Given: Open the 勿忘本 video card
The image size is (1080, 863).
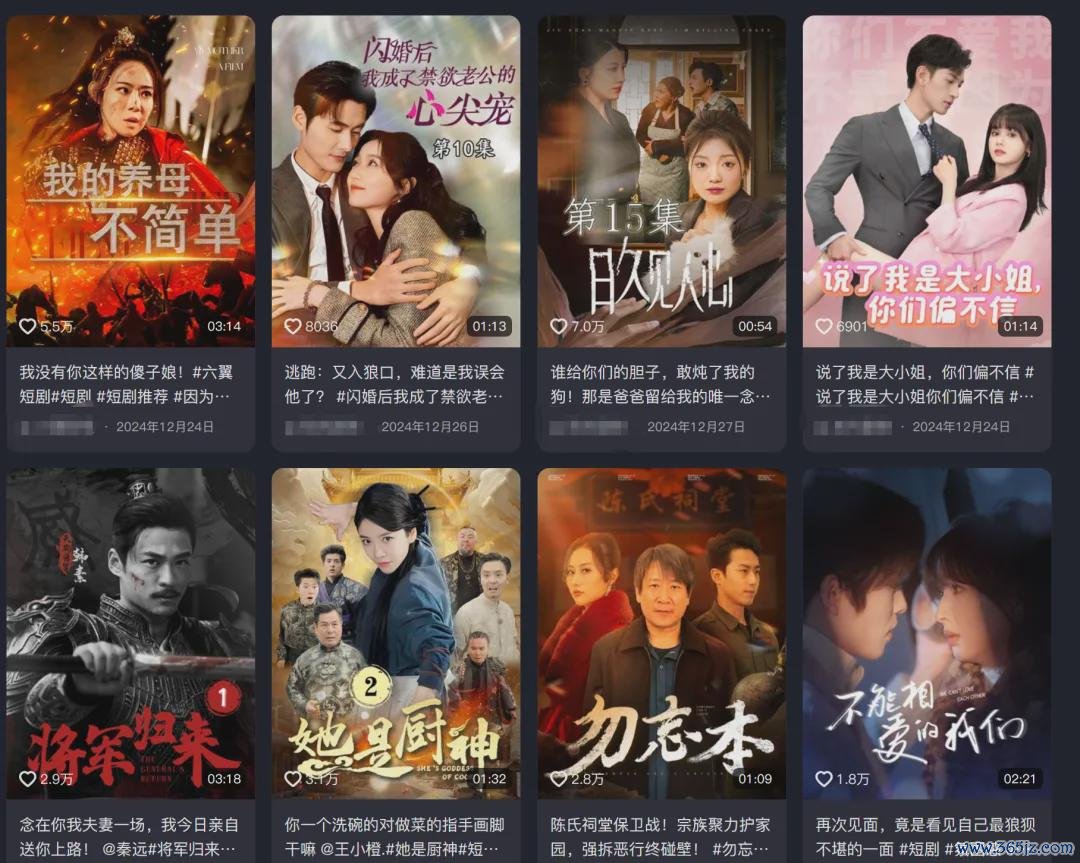Looking at the screenshot, I should pos(661,632).
